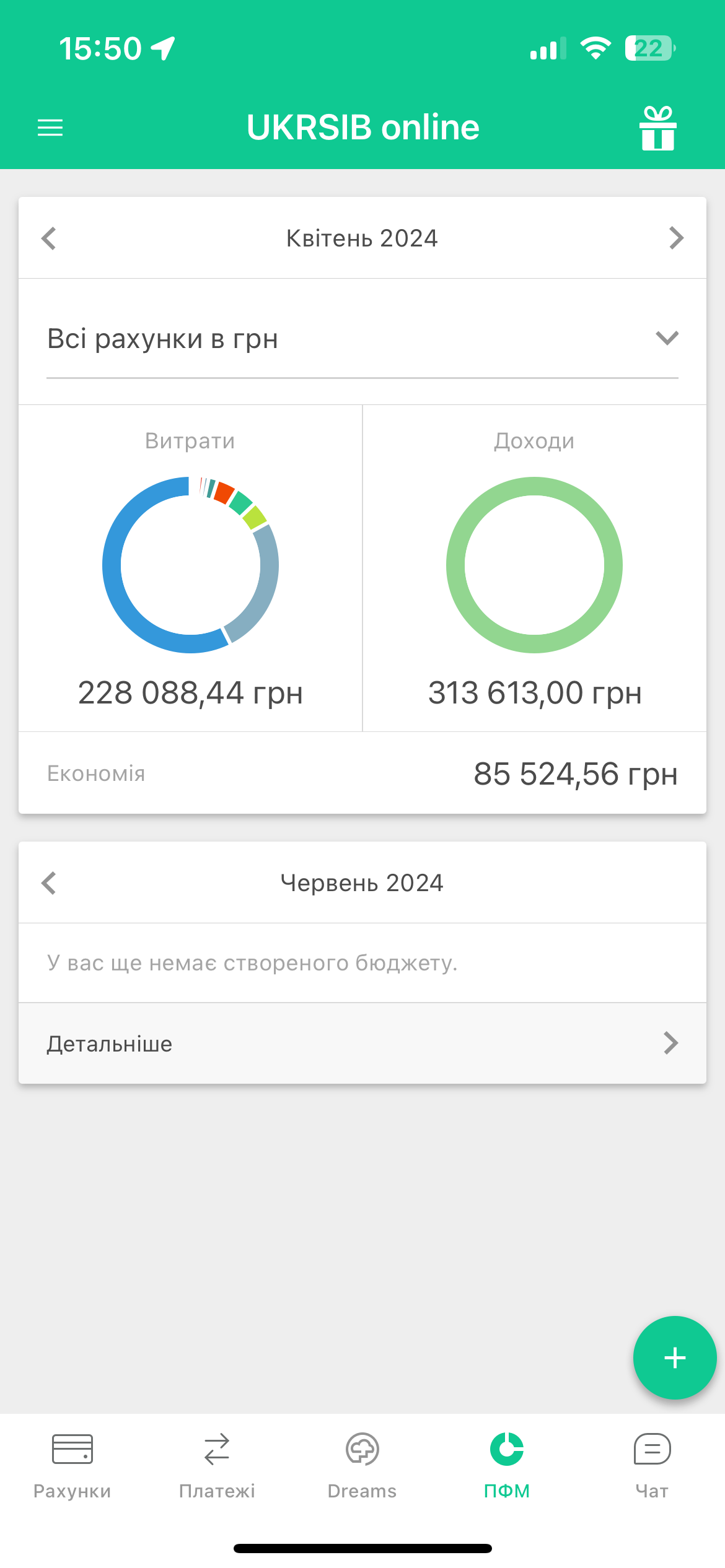
Task: Switch to the Рахунки tab
Action: [x=72, y=1464]
